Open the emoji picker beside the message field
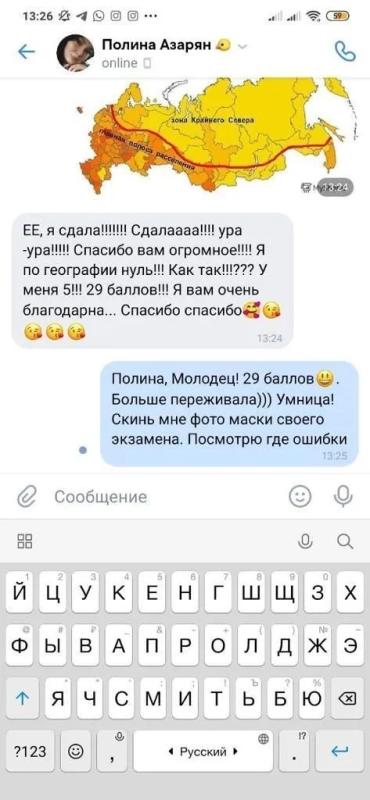 pyautogui.click(x=300, y=496)
